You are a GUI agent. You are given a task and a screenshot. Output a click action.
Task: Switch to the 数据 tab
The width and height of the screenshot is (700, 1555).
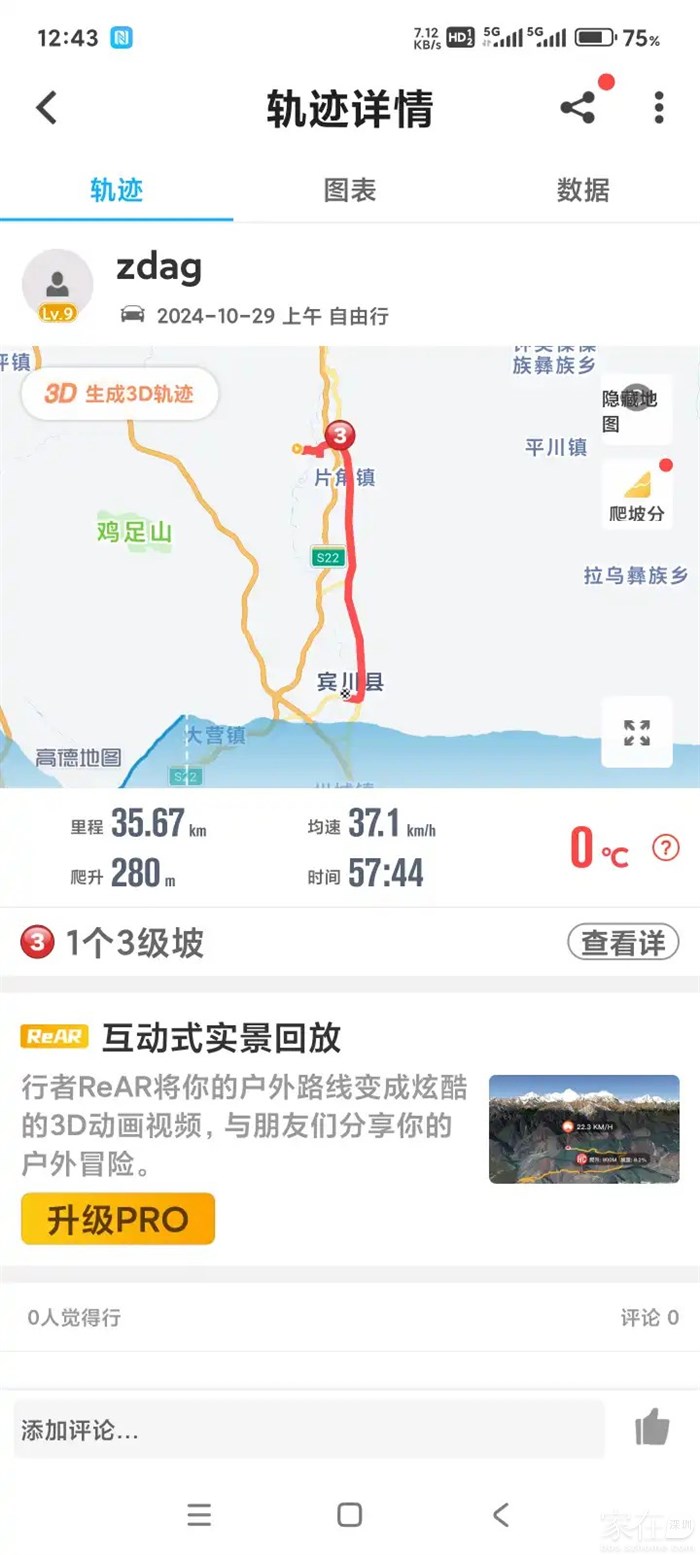(583, 190)
